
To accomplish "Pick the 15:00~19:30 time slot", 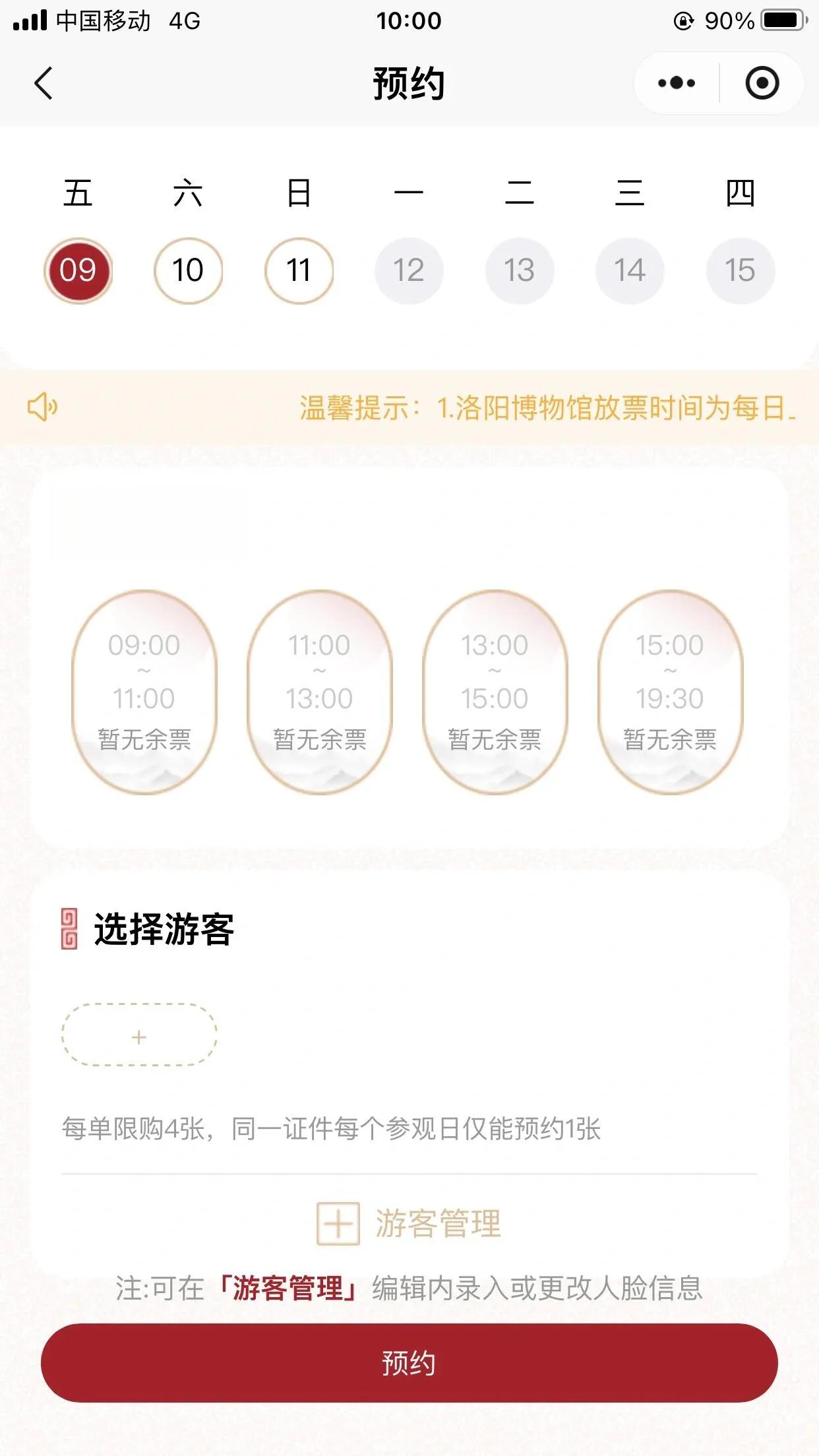I will pos(670,692).
